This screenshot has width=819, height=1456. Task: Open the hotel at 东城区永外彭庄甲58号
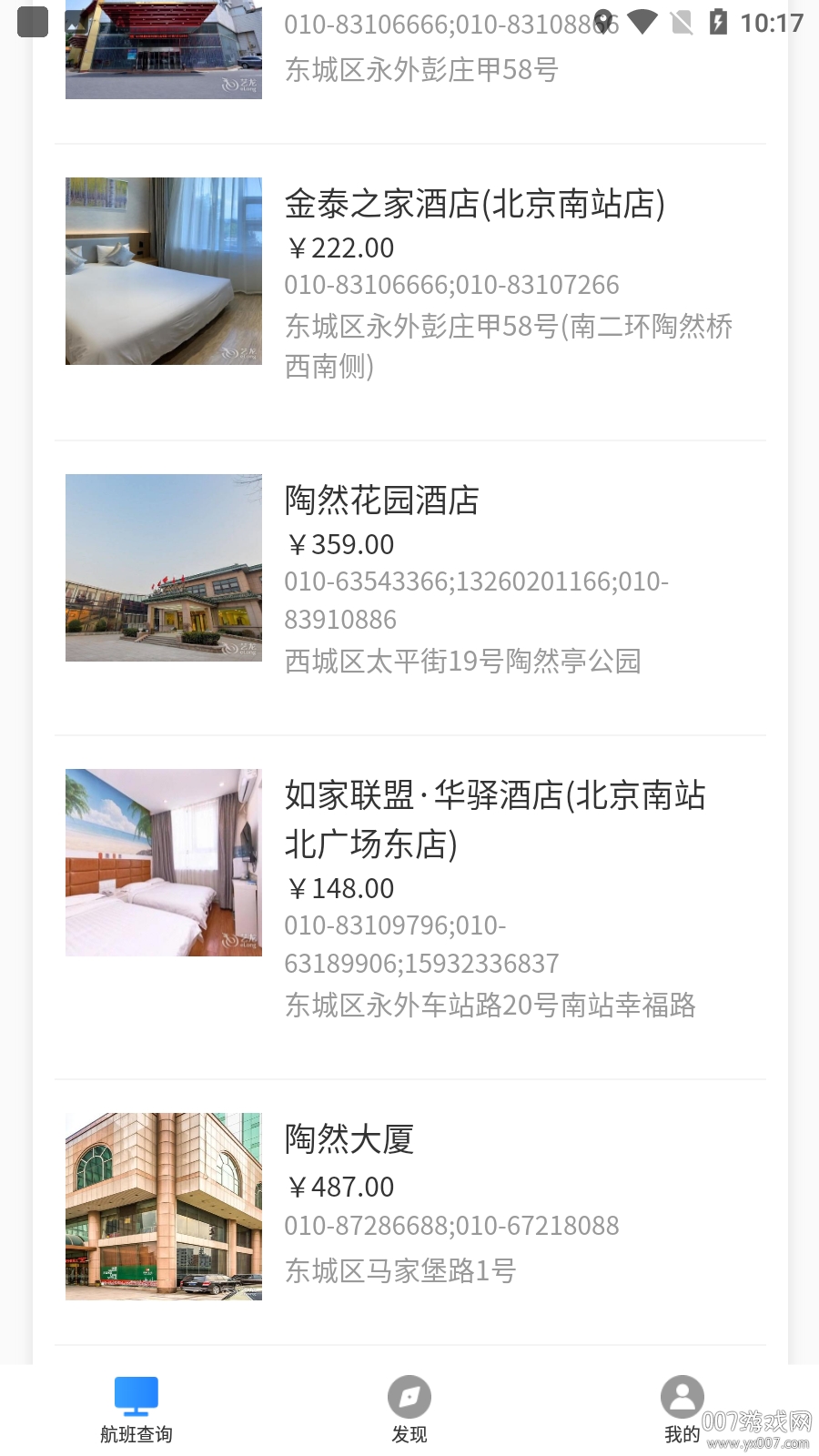(421, 69)
